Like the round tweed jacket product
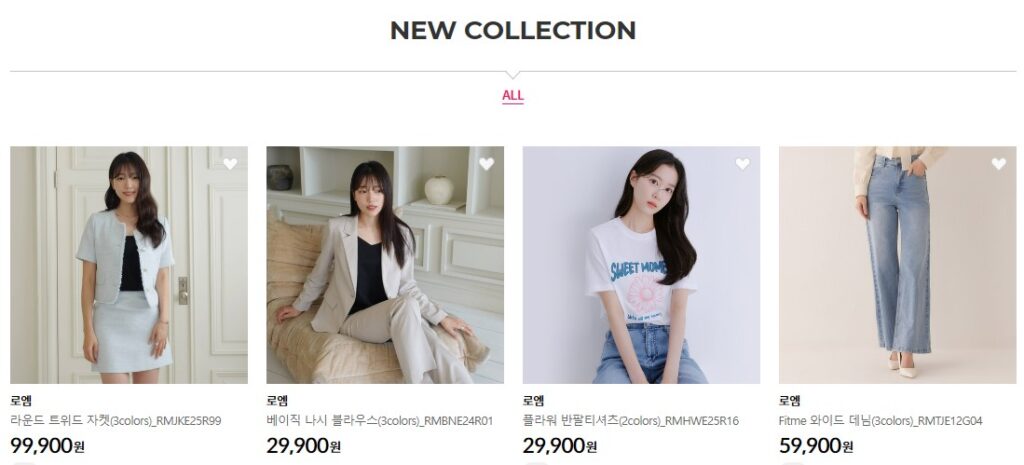The width and height of the screenshot is (1024, 465). [x=230, y=164]
